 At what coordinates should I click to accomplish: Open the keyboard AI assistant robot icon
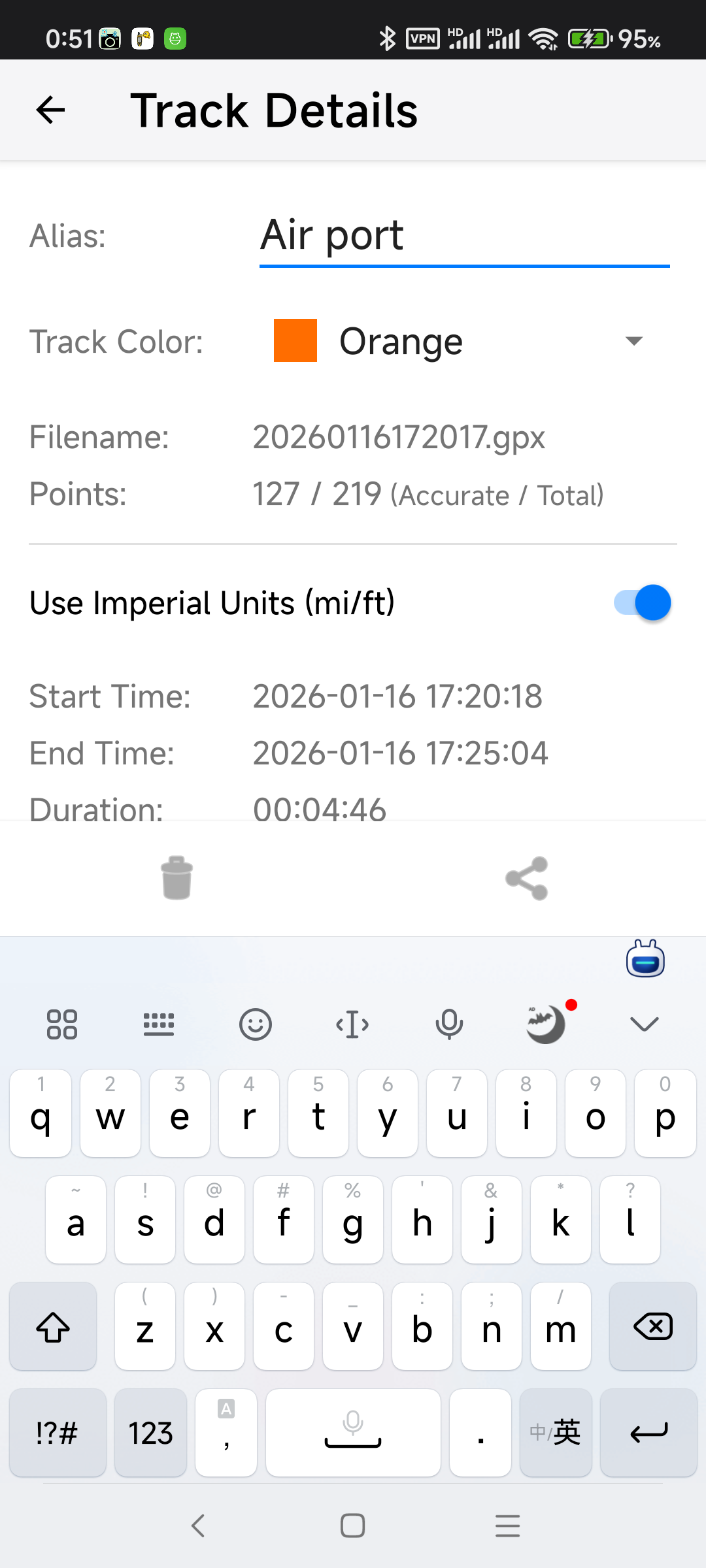645,959
